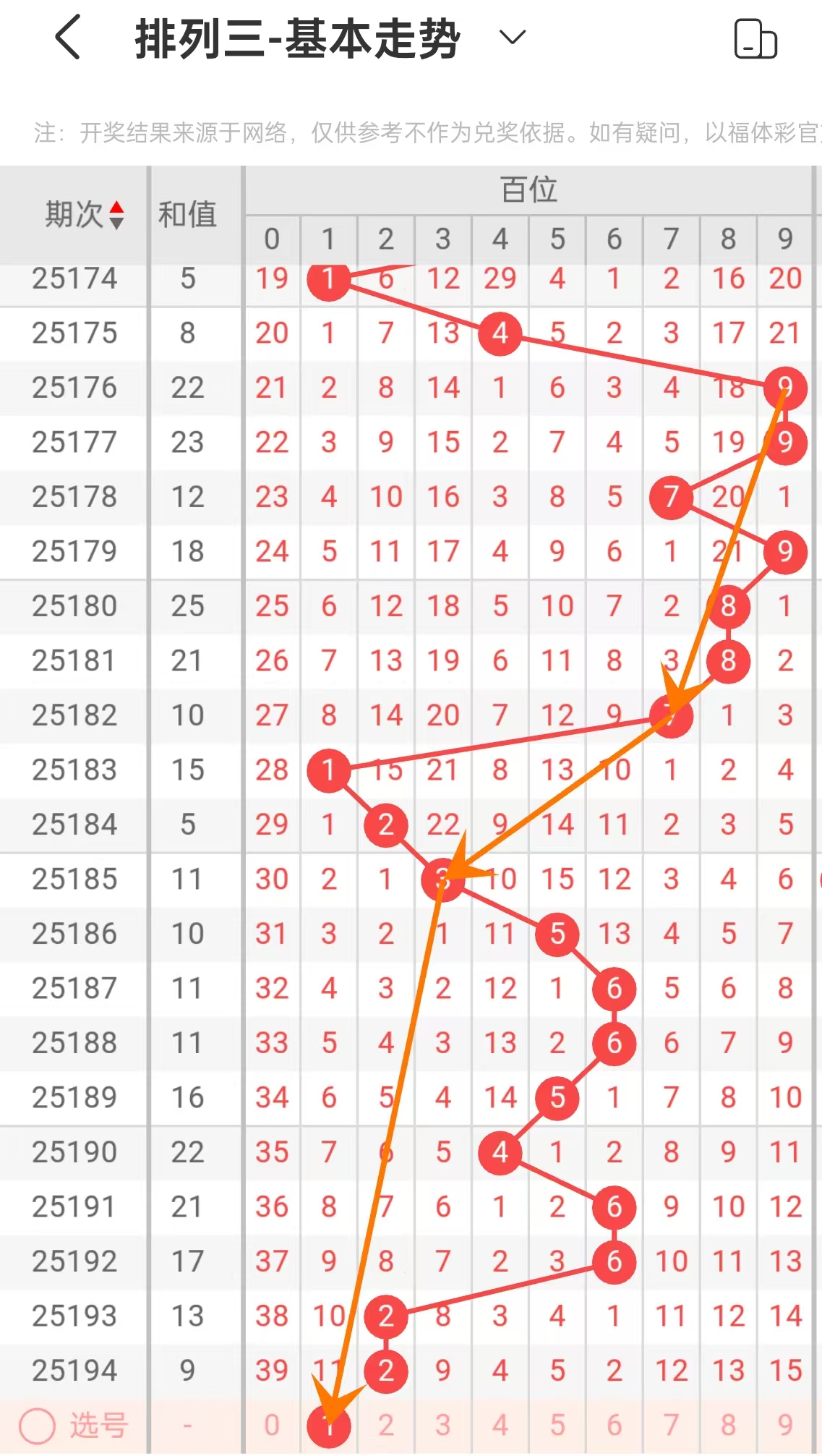Deselect highlighted number 1 in the 选号 row
Image resolution: width=822 pixels, height=1456 pixels.
[x=329, y=1426]
